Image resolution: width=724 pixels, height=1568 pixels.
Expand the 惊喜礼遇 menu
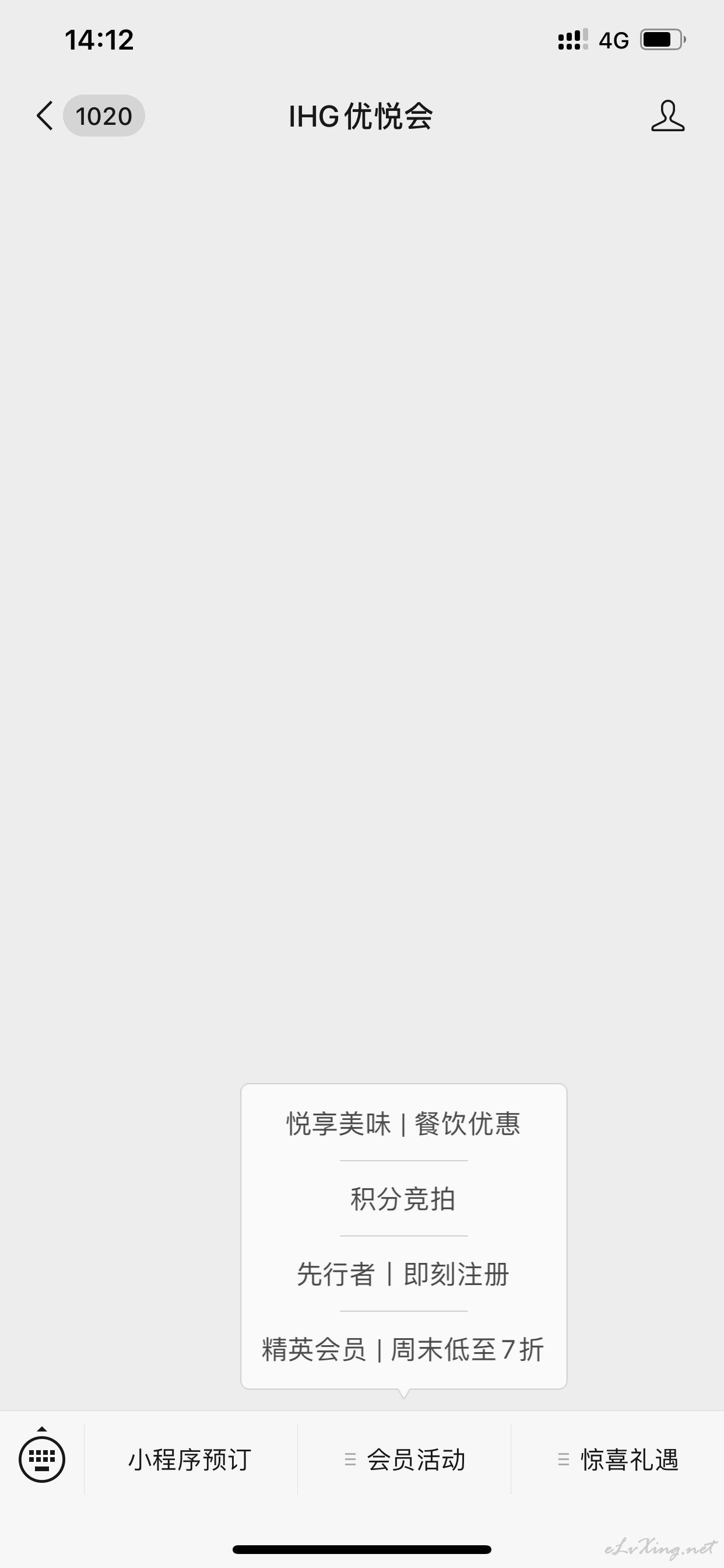tap(617, 1459)
